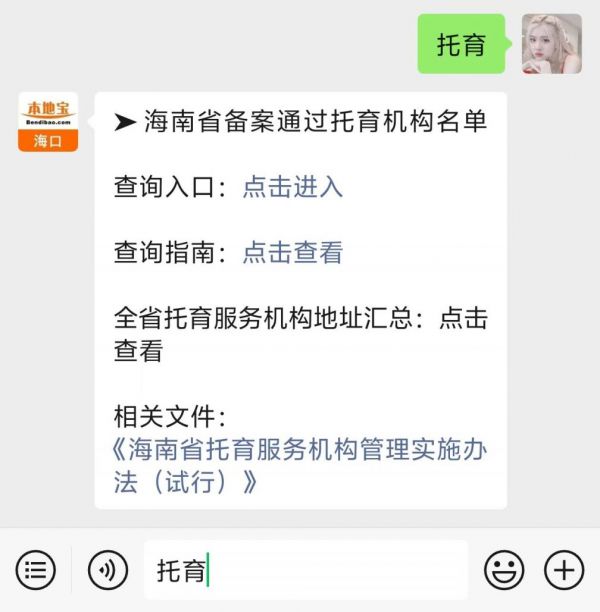Focus the message text field containing 托育
This screenshot has height=612, width=600.
tap(305, 571)
